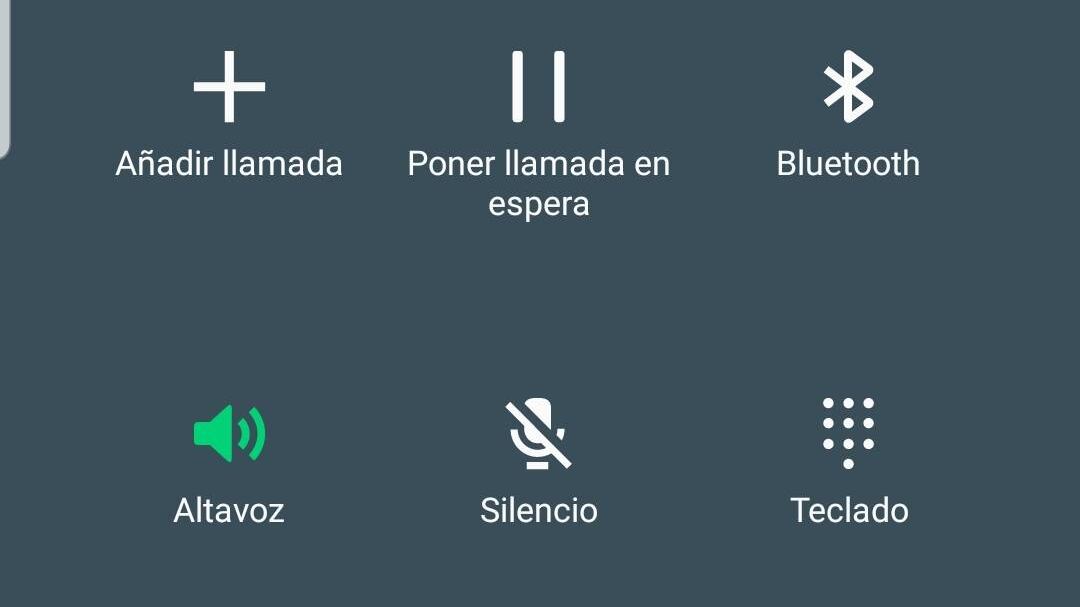Viewport: 1080px width, 607px height.
Task: Put the call on hold with Poner llamada en espera
Action: [538, 90]
